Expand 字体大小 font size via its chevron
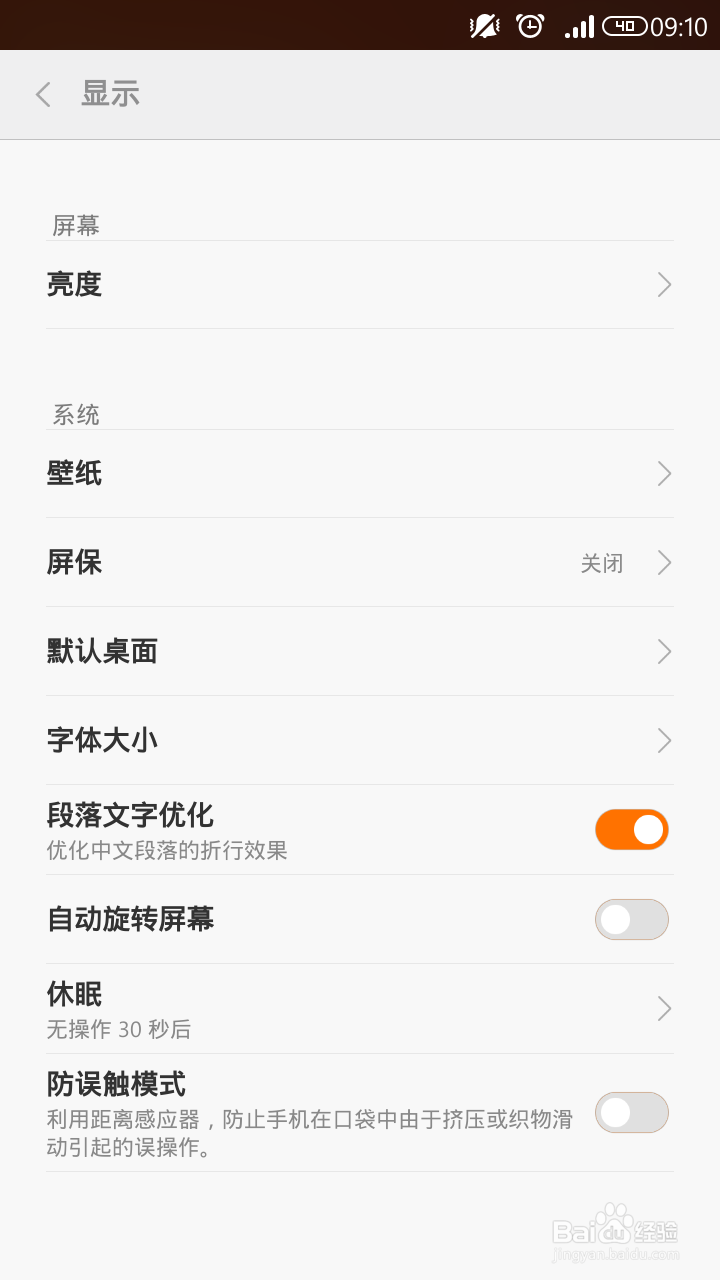 663,740
